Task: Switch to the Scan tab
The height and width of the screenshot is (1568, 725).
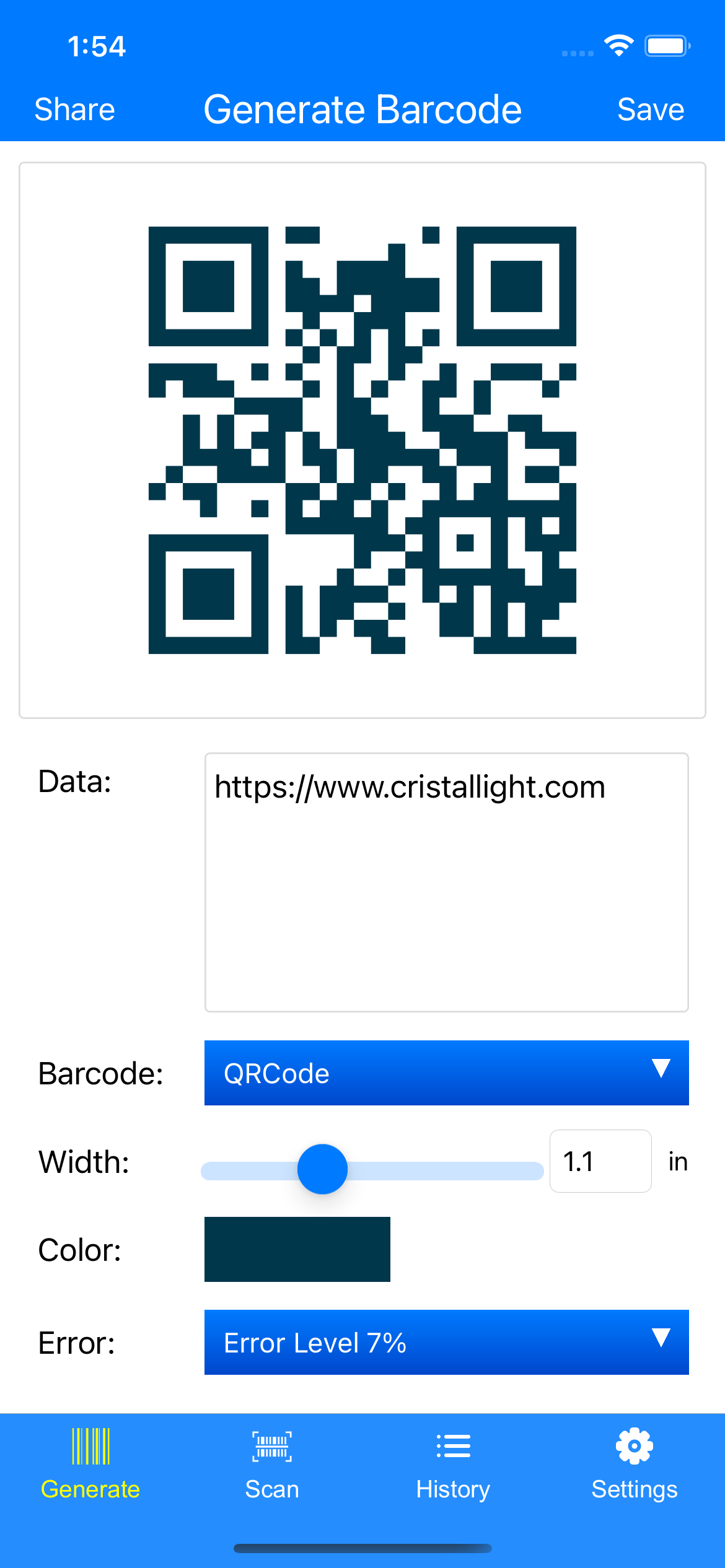Action: tap(272, 1463)
